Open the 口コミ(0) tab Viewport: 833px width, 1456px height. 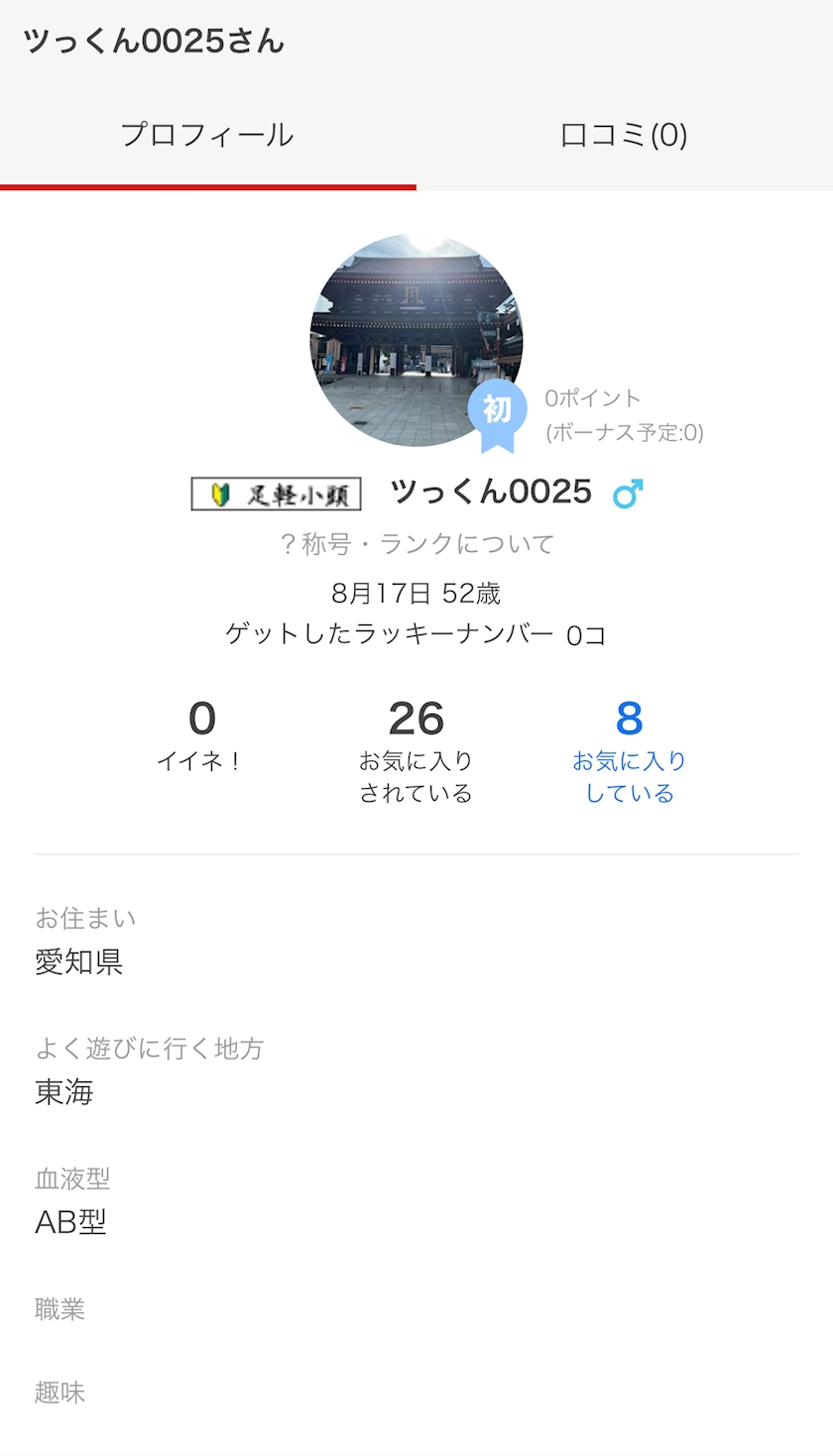coord(624,135)
